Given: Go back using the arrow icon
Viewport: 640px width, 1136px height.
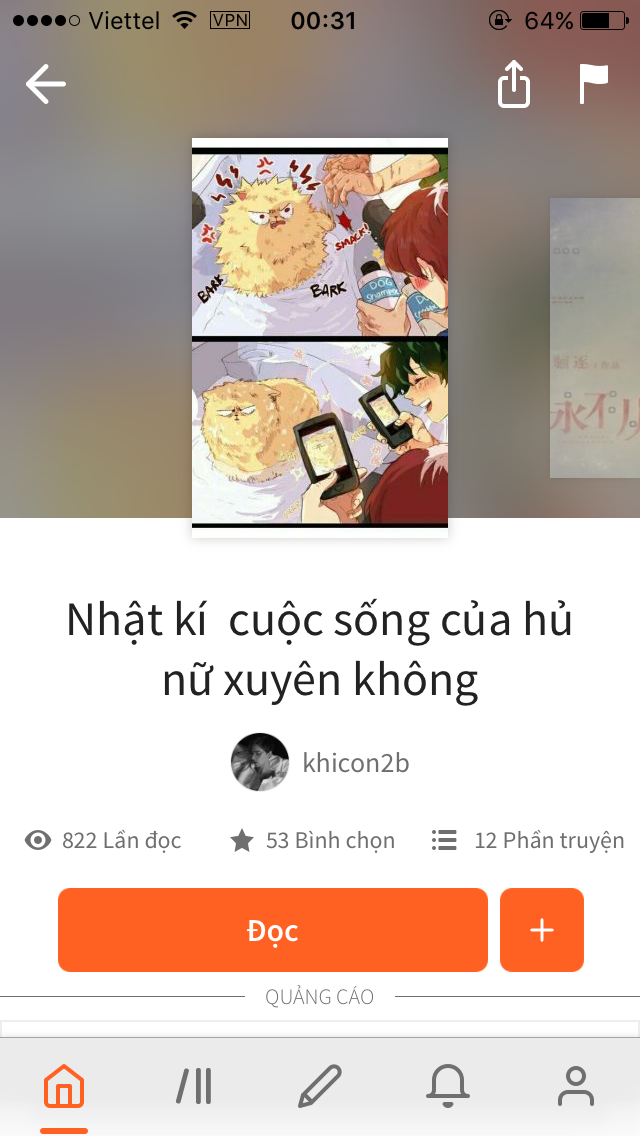Looking at the screenshot, I should 45,85.
